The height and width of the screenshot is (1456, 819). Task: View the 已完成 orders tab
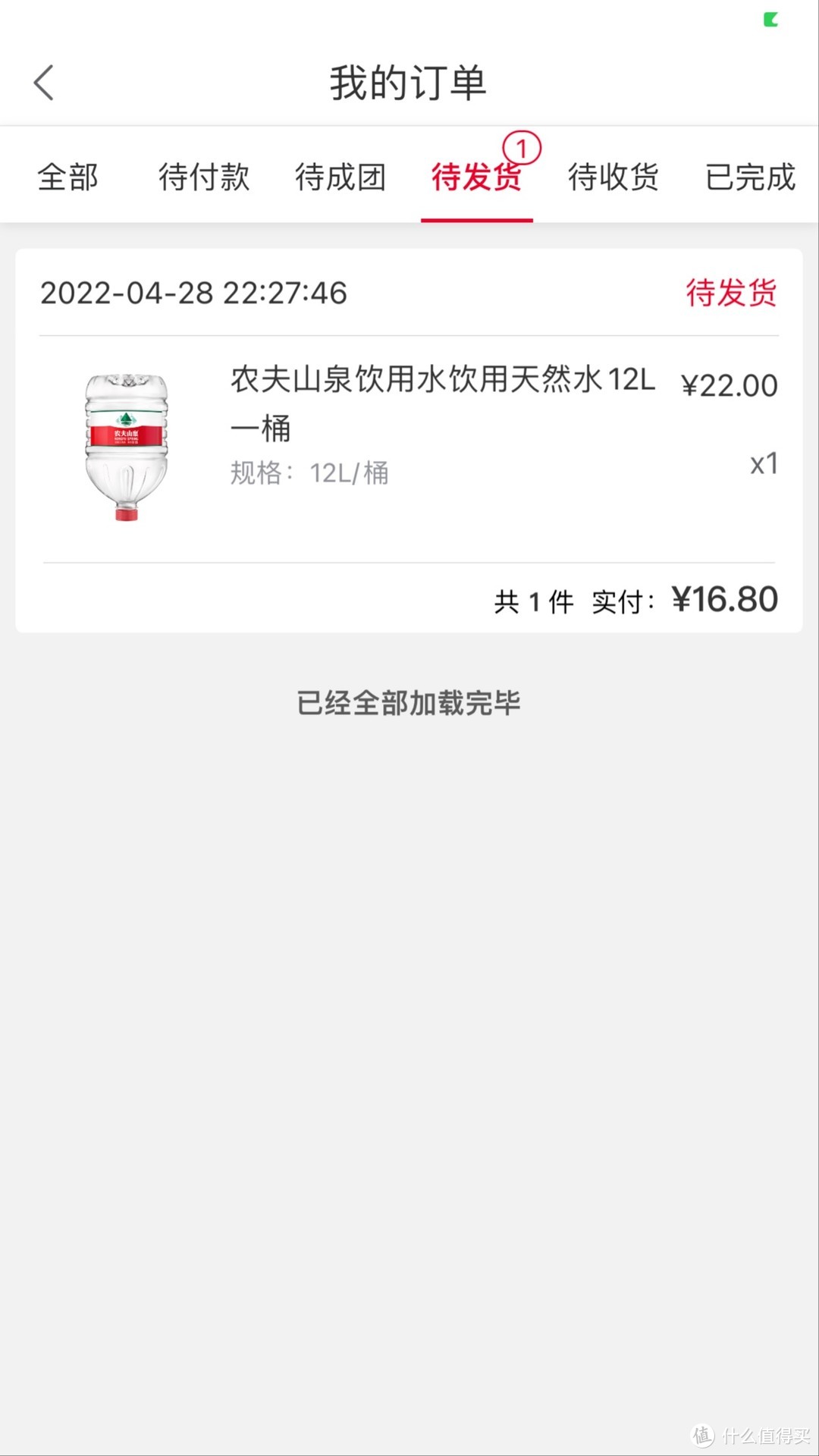[750, 177]
